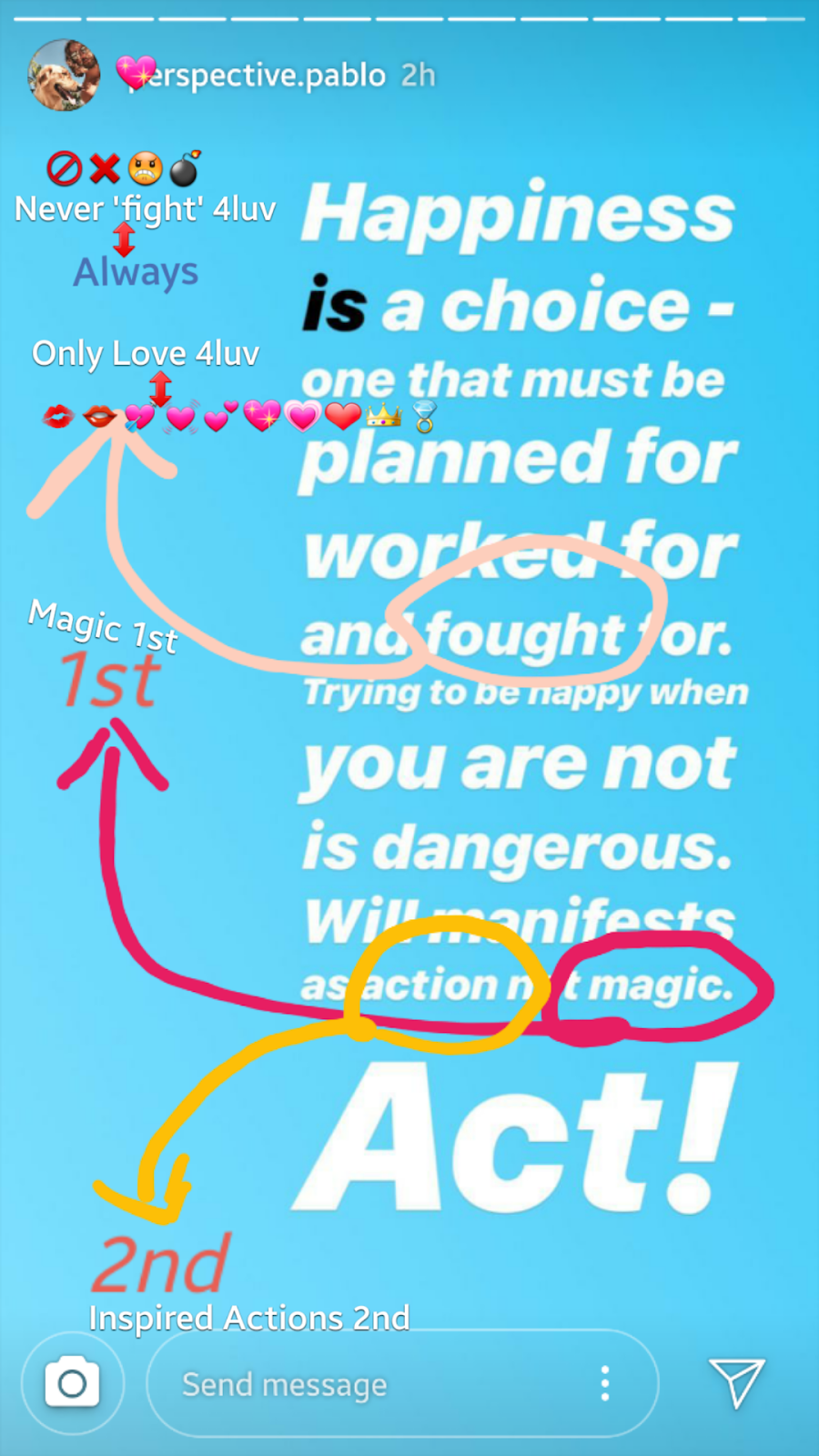The image size is (819, 1456).
Task: Open the three-dot story options menu
Action: (605, 1383)
